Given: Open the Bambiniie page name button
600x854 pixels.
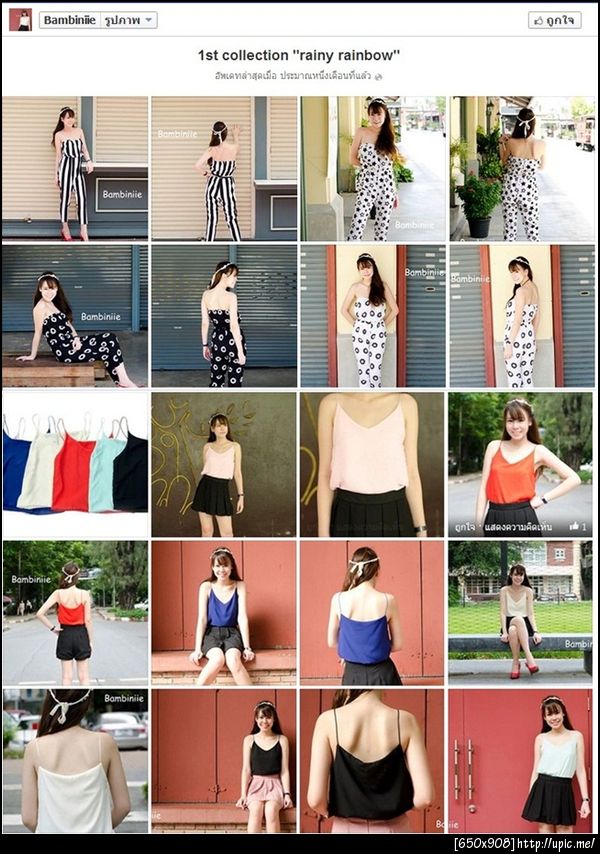Looking at the screenshot, I should pos(69,20).
